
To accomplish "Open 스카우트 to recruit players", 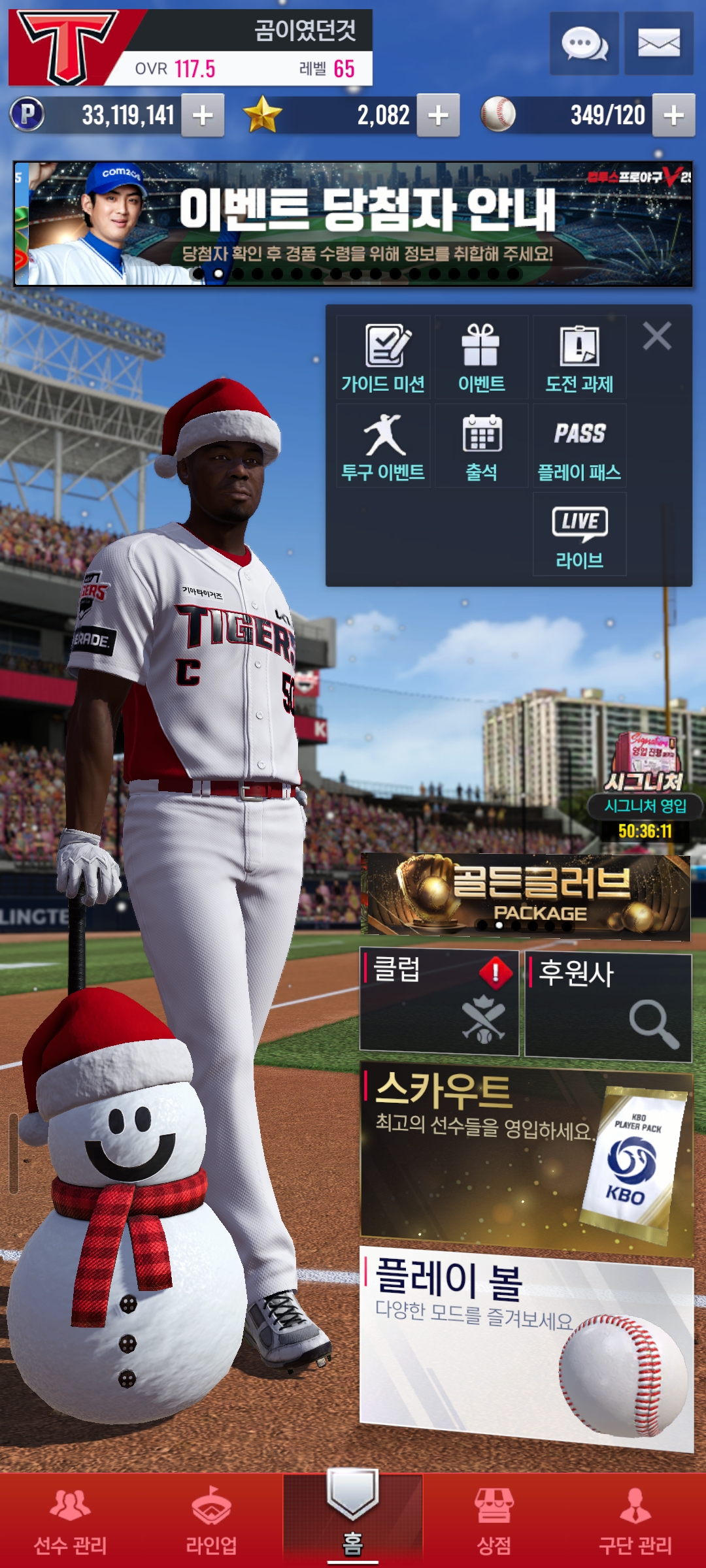I will [x=526, y=1156].
